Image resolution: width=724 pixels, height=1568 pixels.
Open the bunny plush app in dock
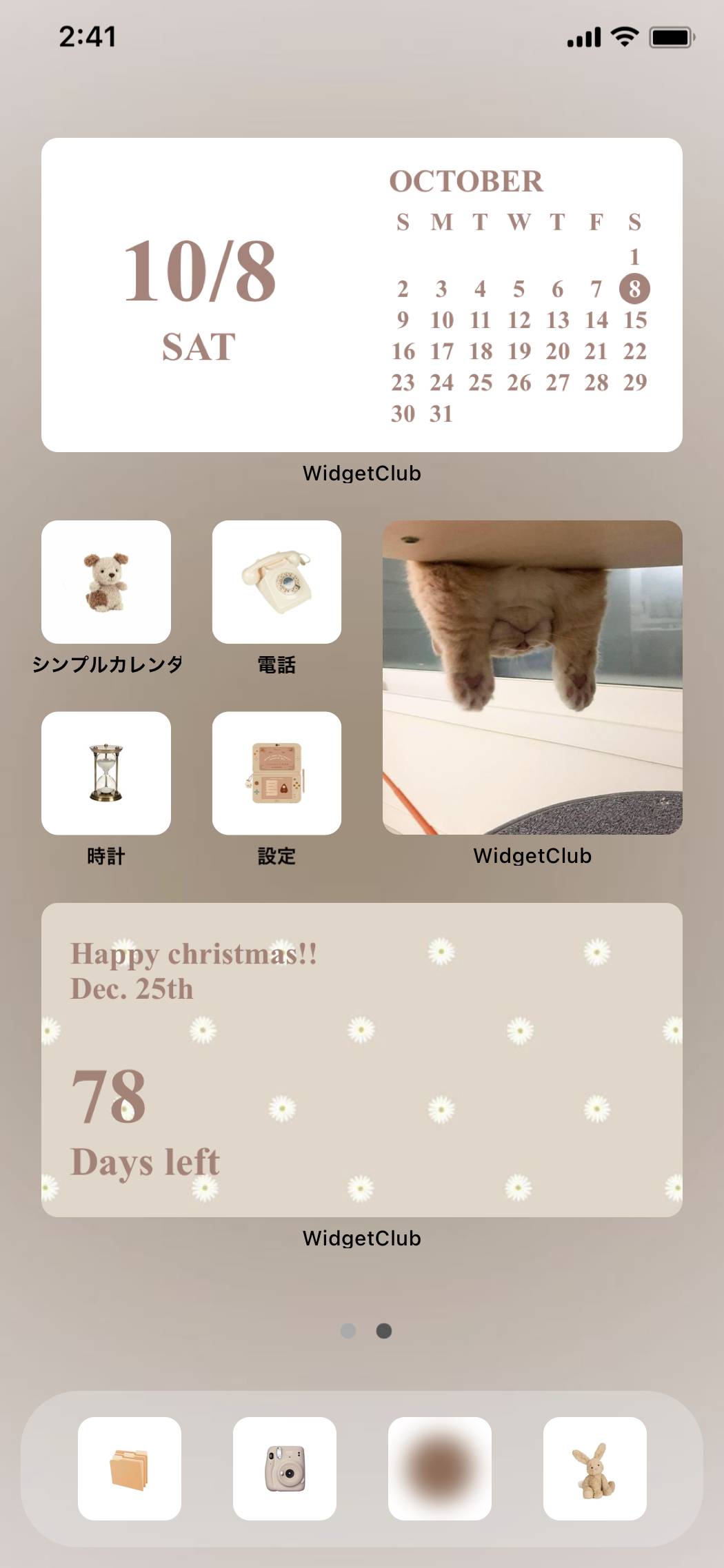pos(594,1468)
